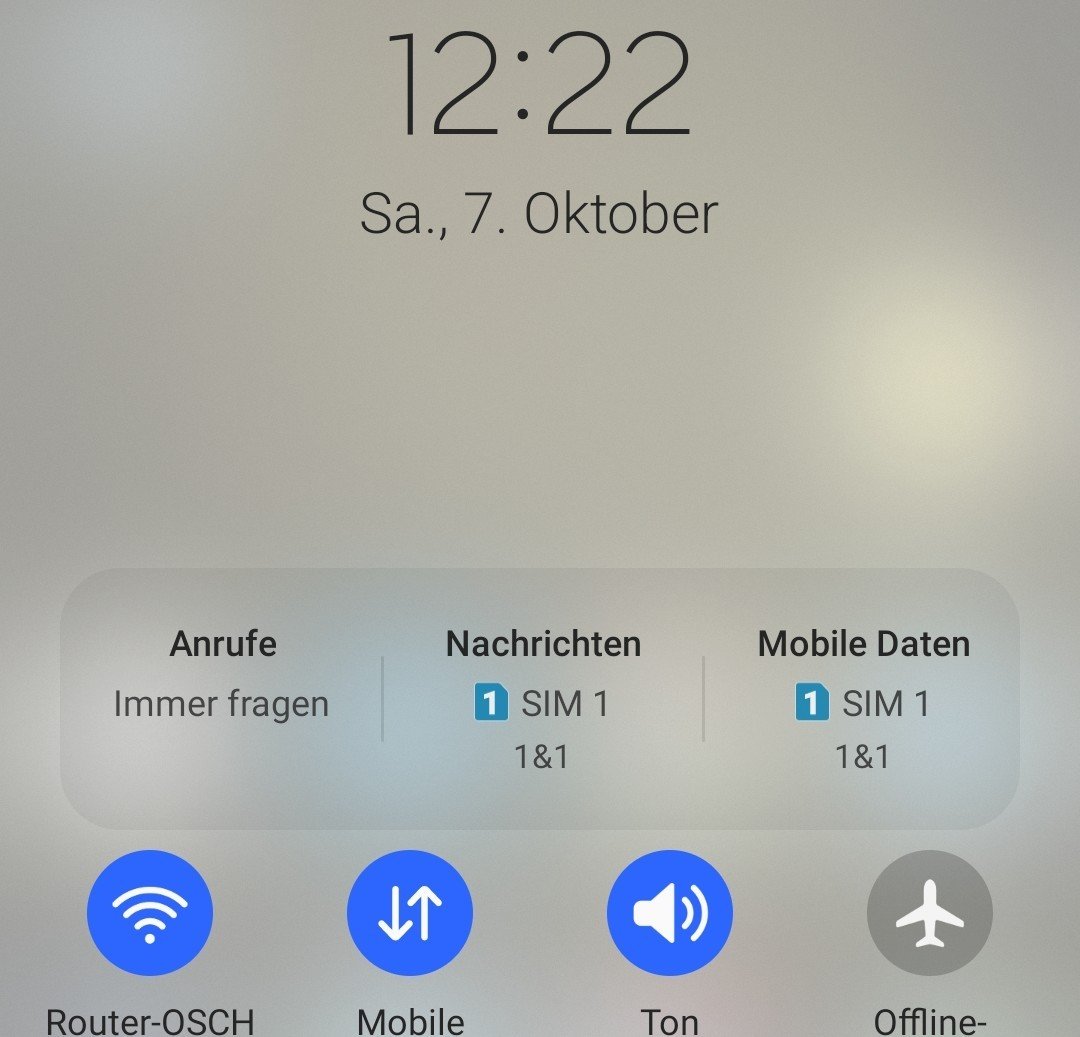
Task: Enable Offline airplane mode
Action: pos(929,912)
